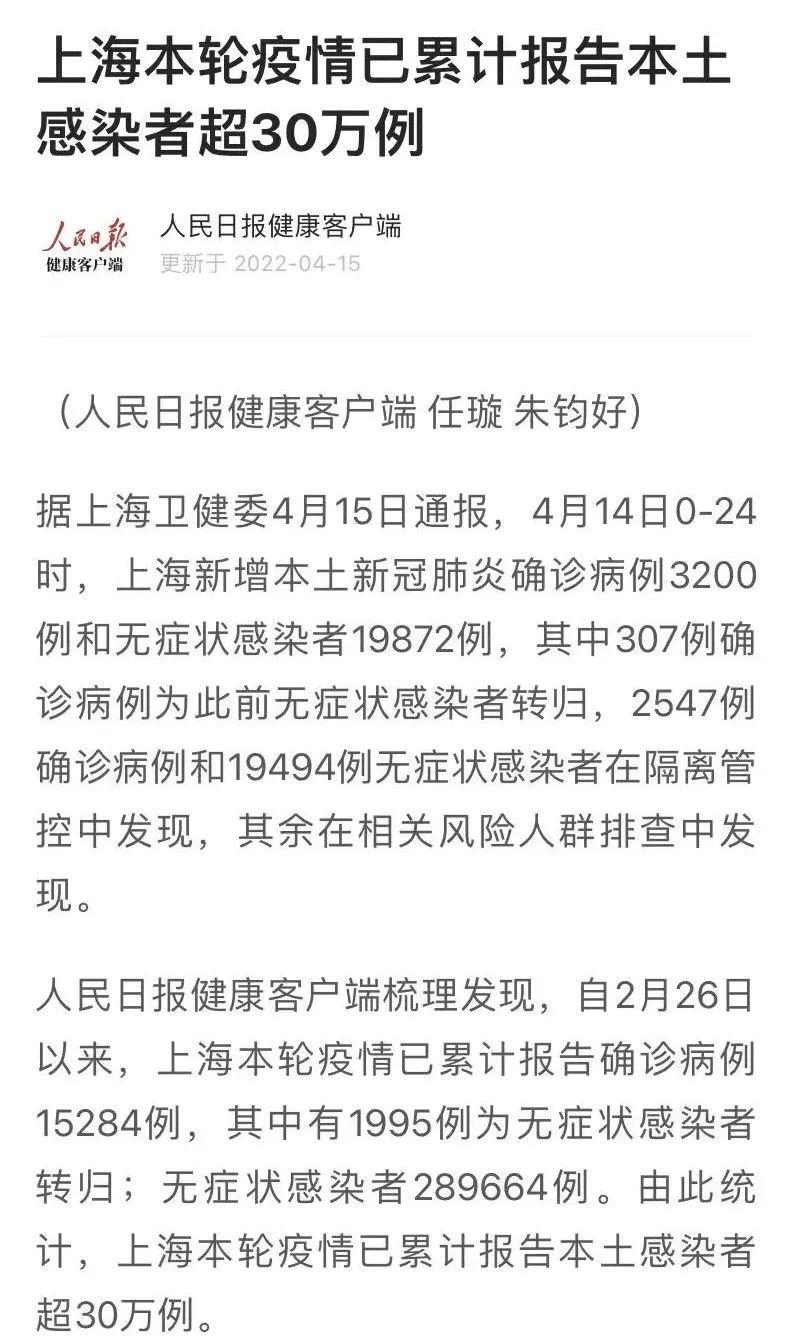The height and width of the screenshot is (1343, 811).
Task: Open the 人民日报健康客户端 publisher profile
Action: (x=280, y=226)
